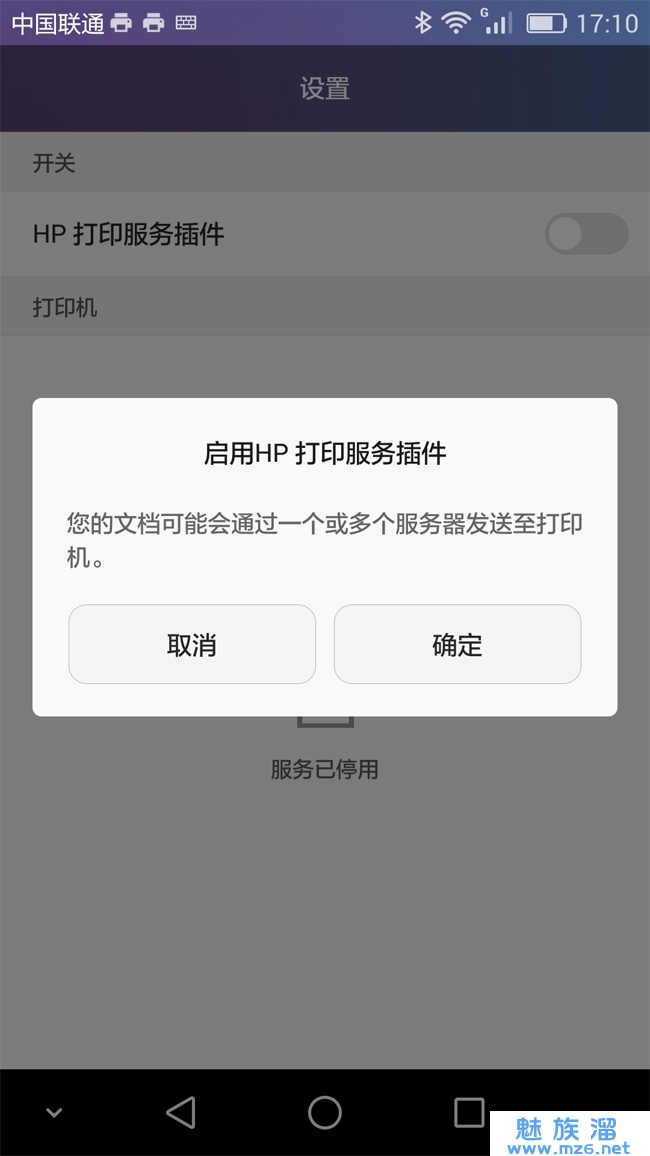Image resolution: width=650 pixels, height=1156 pixels.
Task: Open the recent apps square button
Action: (469, 1112)
